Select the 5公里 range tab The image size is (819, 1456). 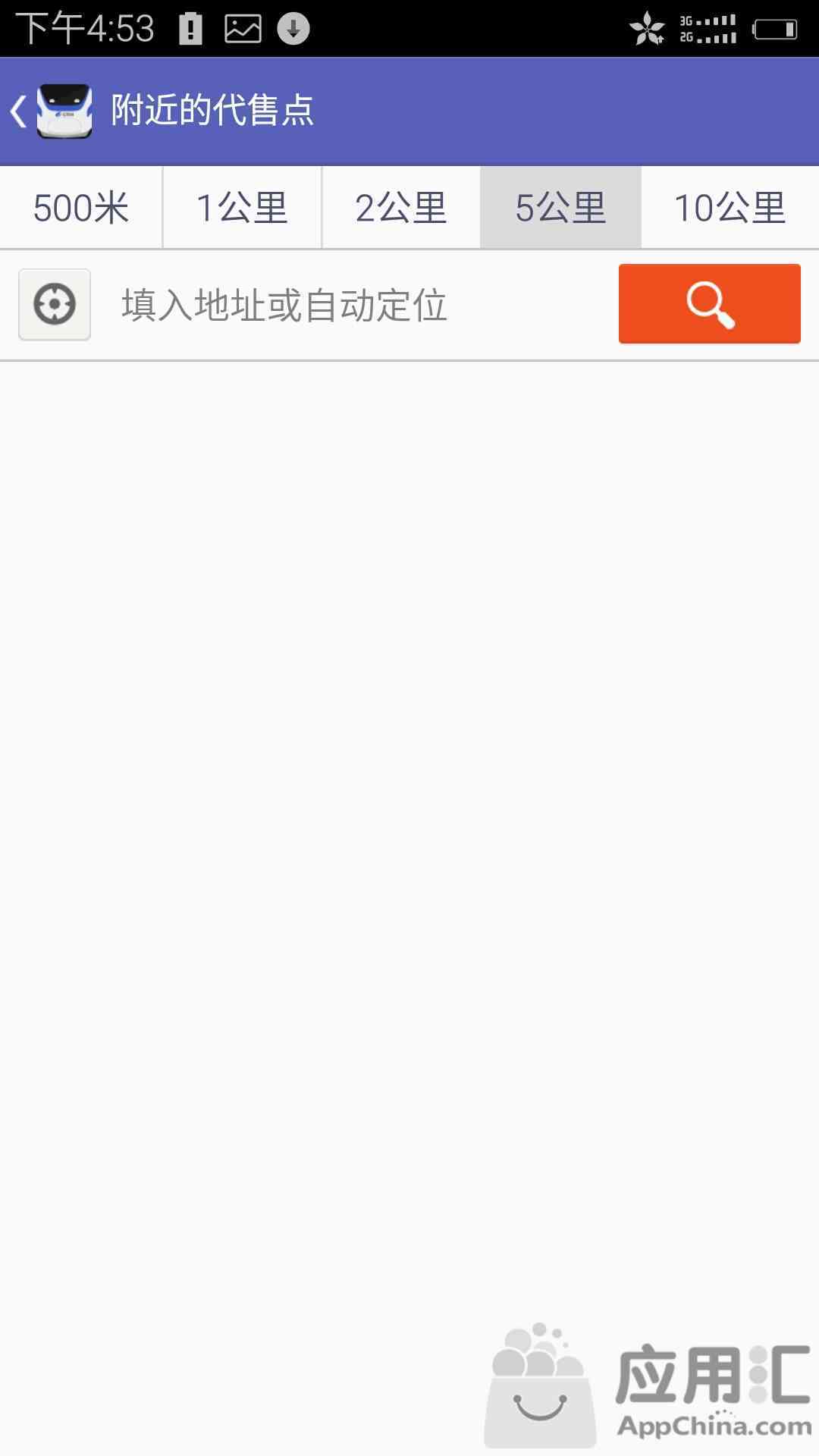click(560, 208)
